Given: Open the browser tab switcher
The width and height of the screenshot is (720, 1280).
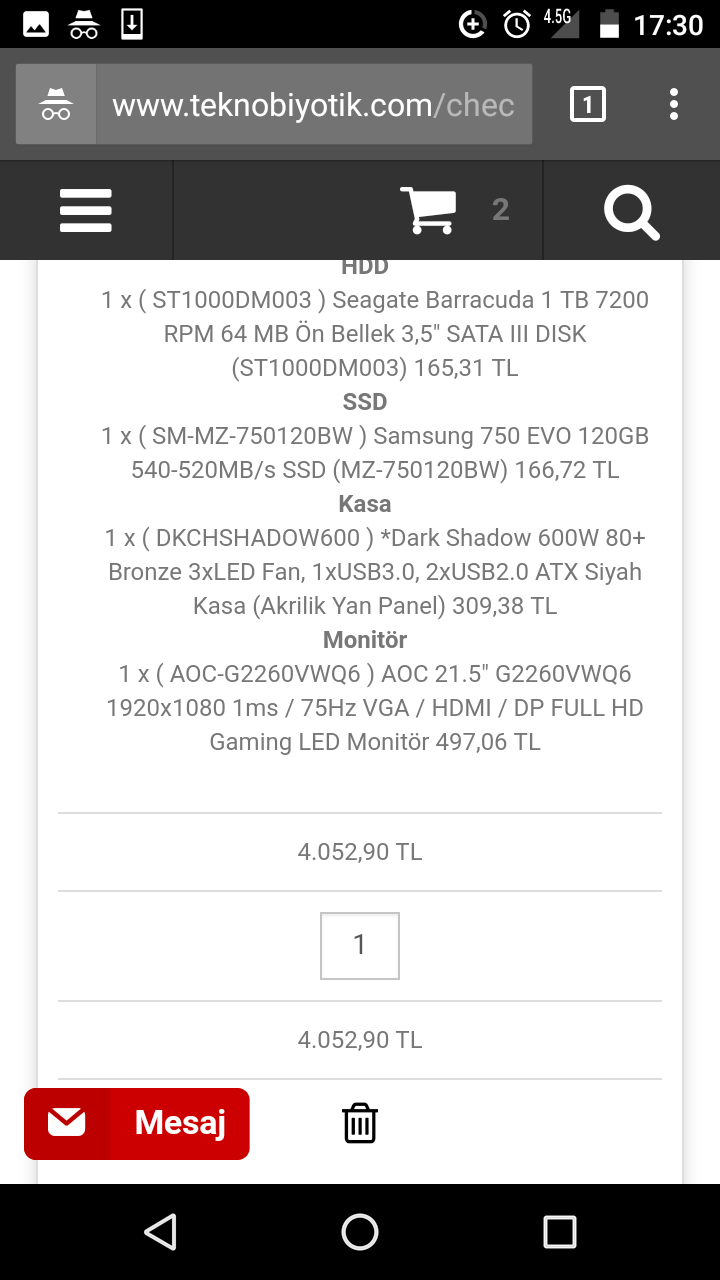Looking at the screenshot, I should (x=588, y=103).
